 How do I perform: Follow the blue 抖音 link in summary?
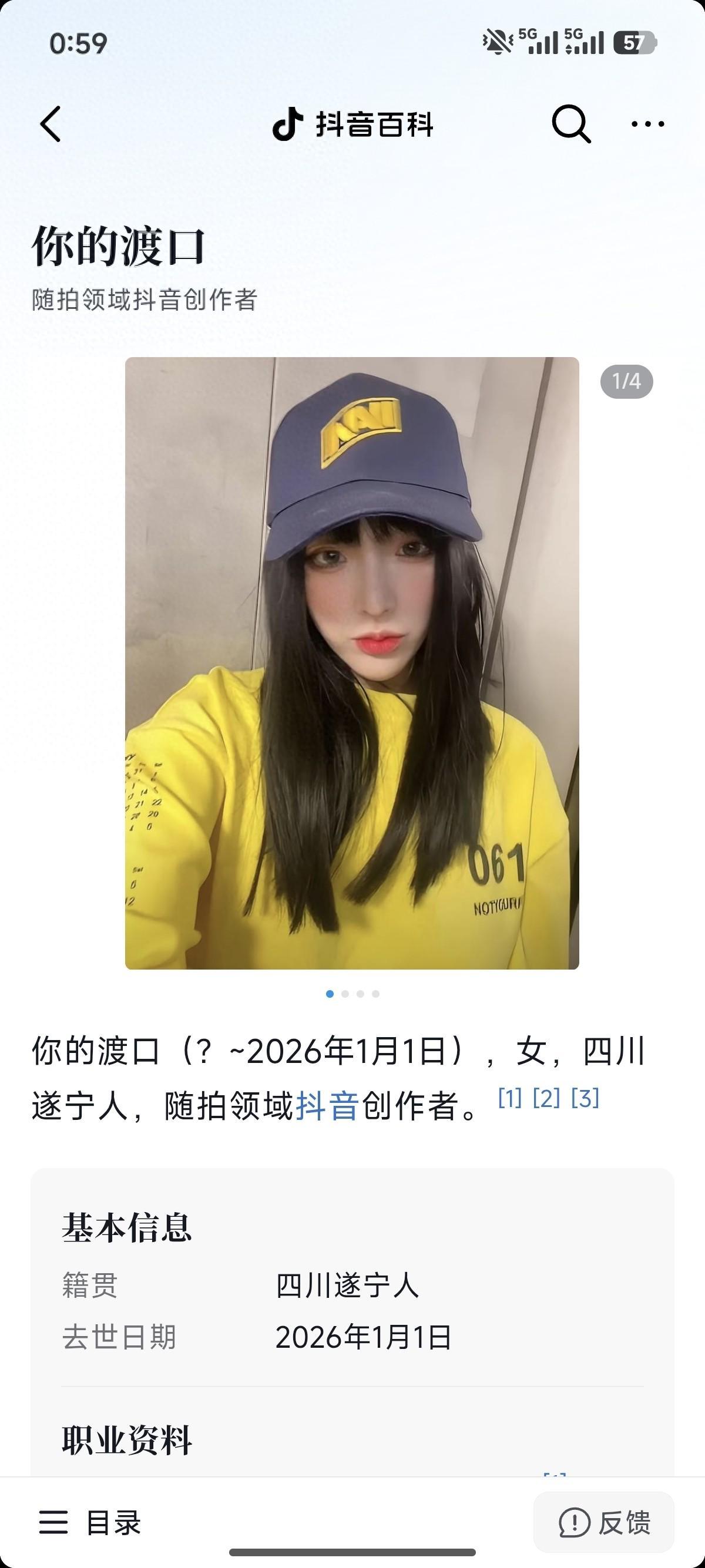[327, 1106]
